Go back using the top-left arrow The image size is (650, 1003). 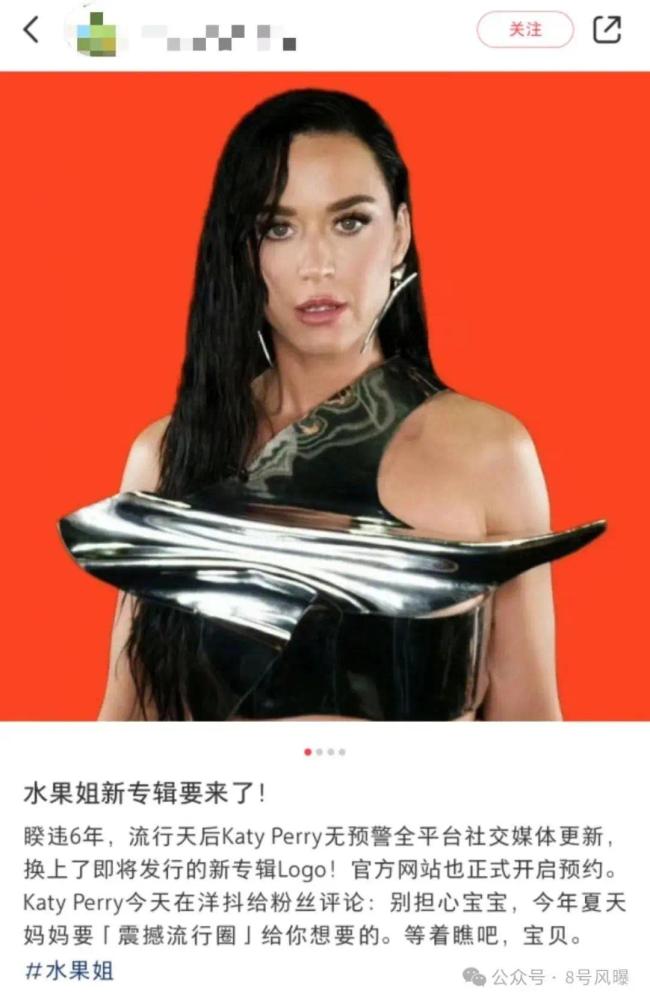tap(31, 30)
